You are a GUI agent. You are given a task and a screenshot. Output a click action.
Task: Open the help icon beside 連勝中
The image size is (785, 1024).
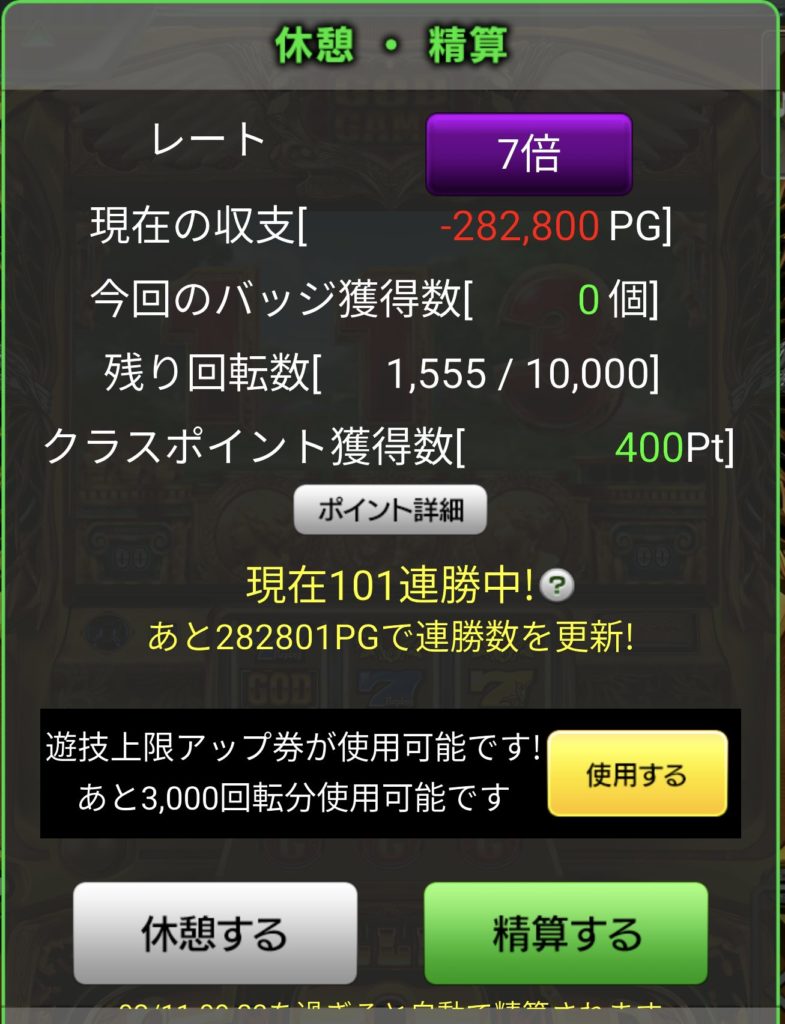[x=556, y=587]
